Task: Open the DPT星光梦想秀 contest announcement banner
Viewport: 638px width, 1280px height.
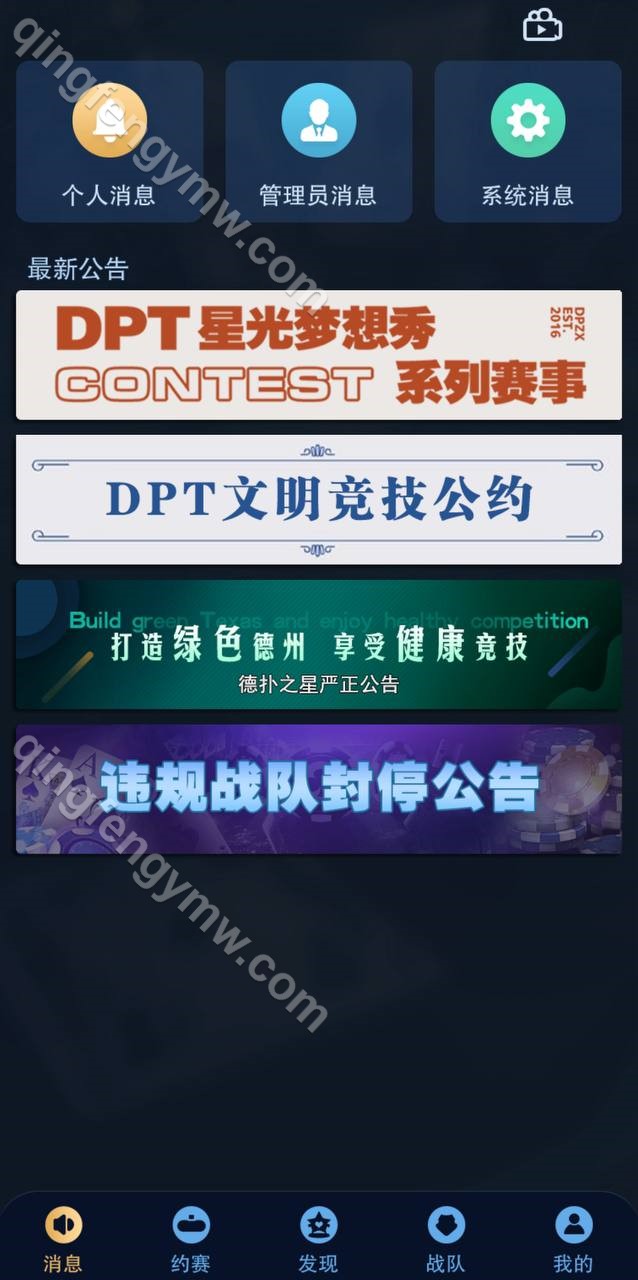Action: point(319,355)
